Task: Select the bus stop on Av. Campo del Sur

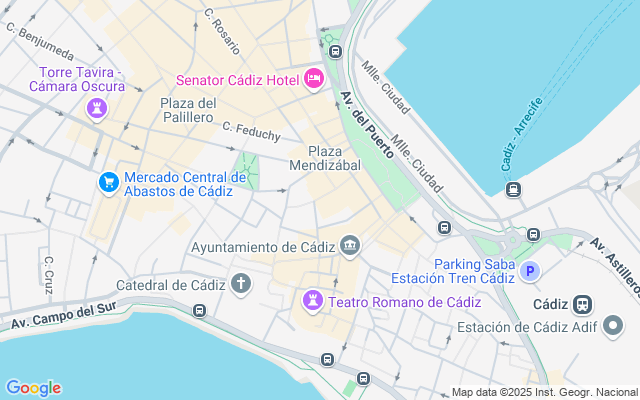Action: 200,311
